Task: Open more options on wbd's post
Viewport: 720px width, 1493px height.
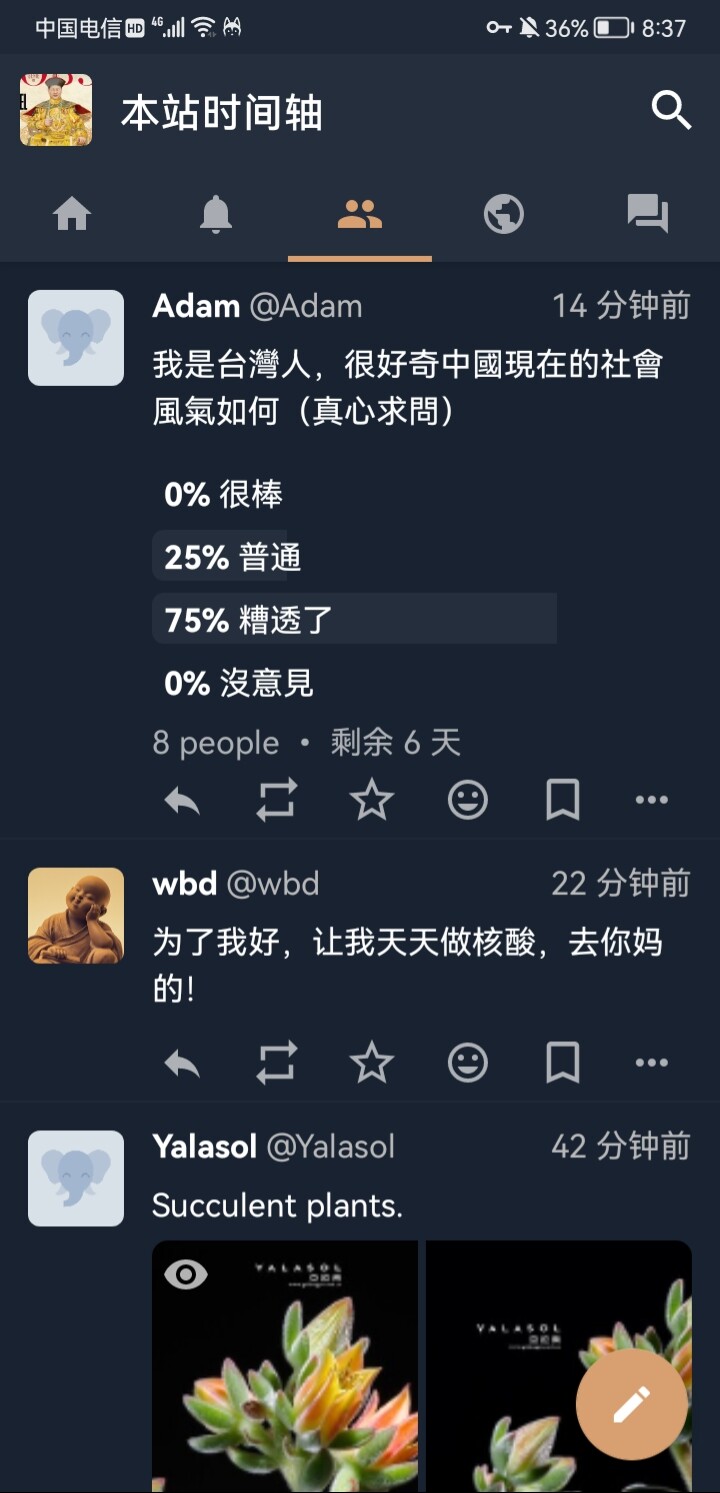Action: pos(652,1063)
